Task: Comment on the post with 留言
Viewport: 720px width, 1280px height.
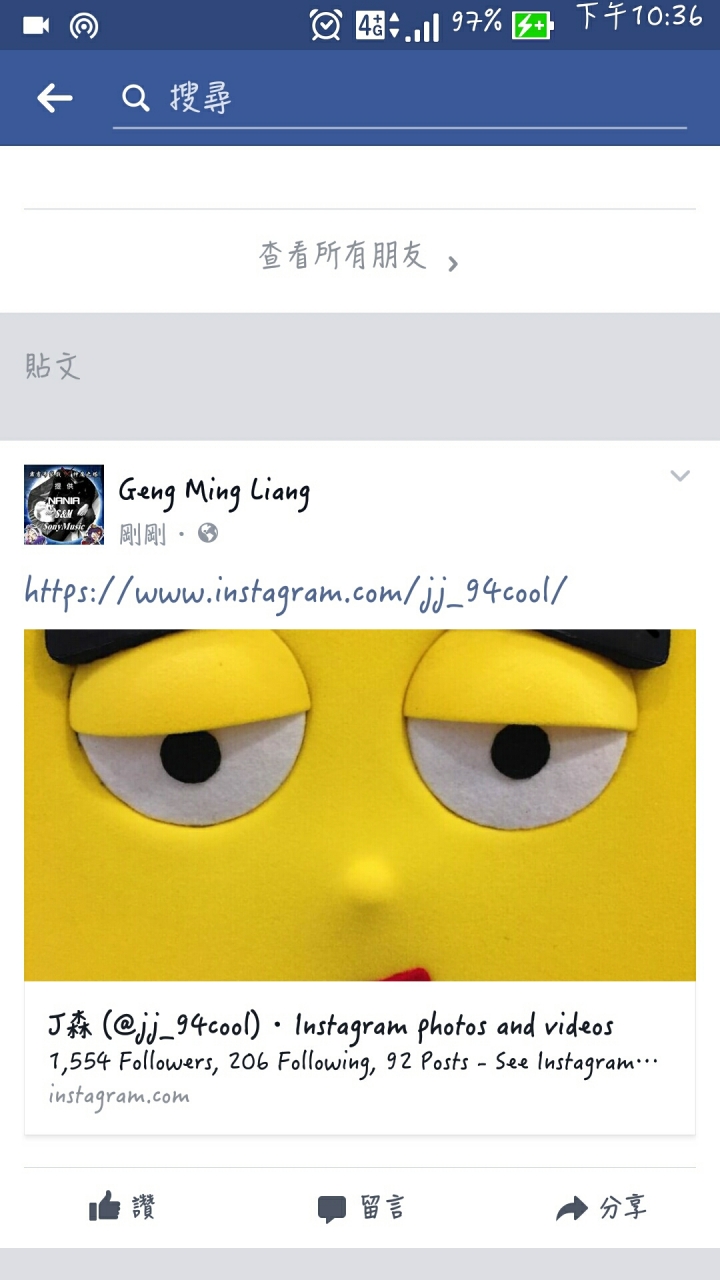Action: (x=361, y=1208)
